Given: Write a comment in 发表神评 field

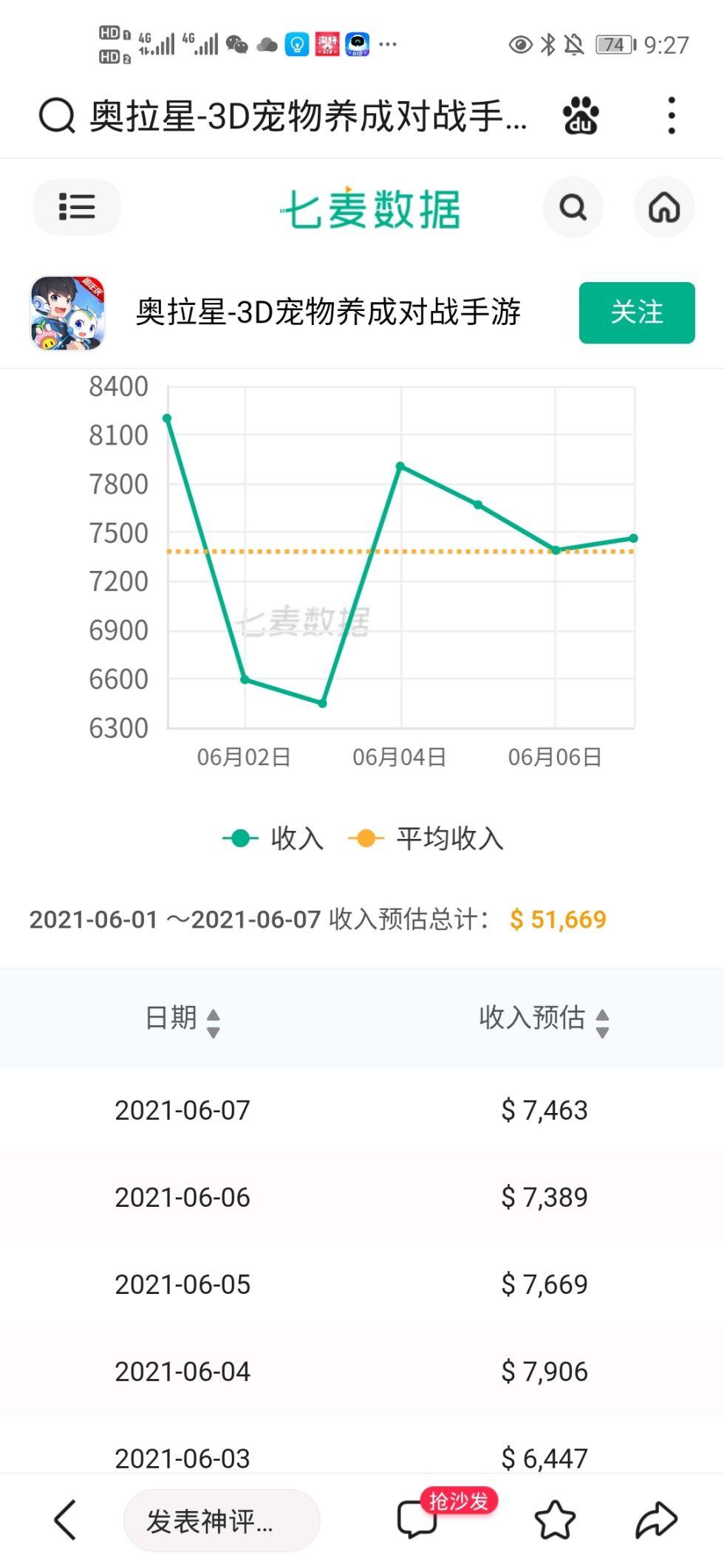Looking at the screenshot, I should [222, 1521].
